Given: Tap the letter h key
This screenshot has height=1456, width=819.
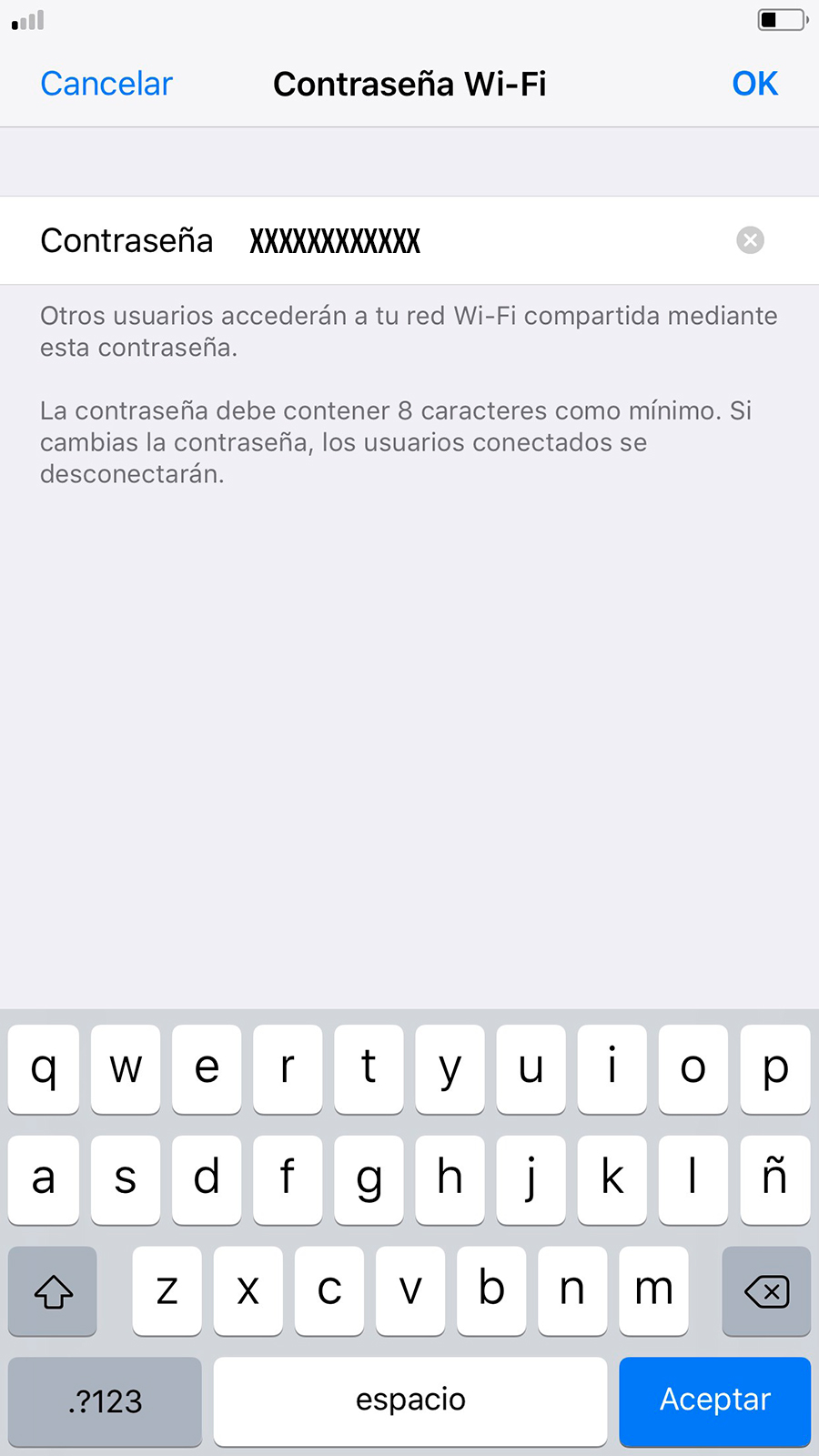Looking at the screenshot, I should [450, 1180].
